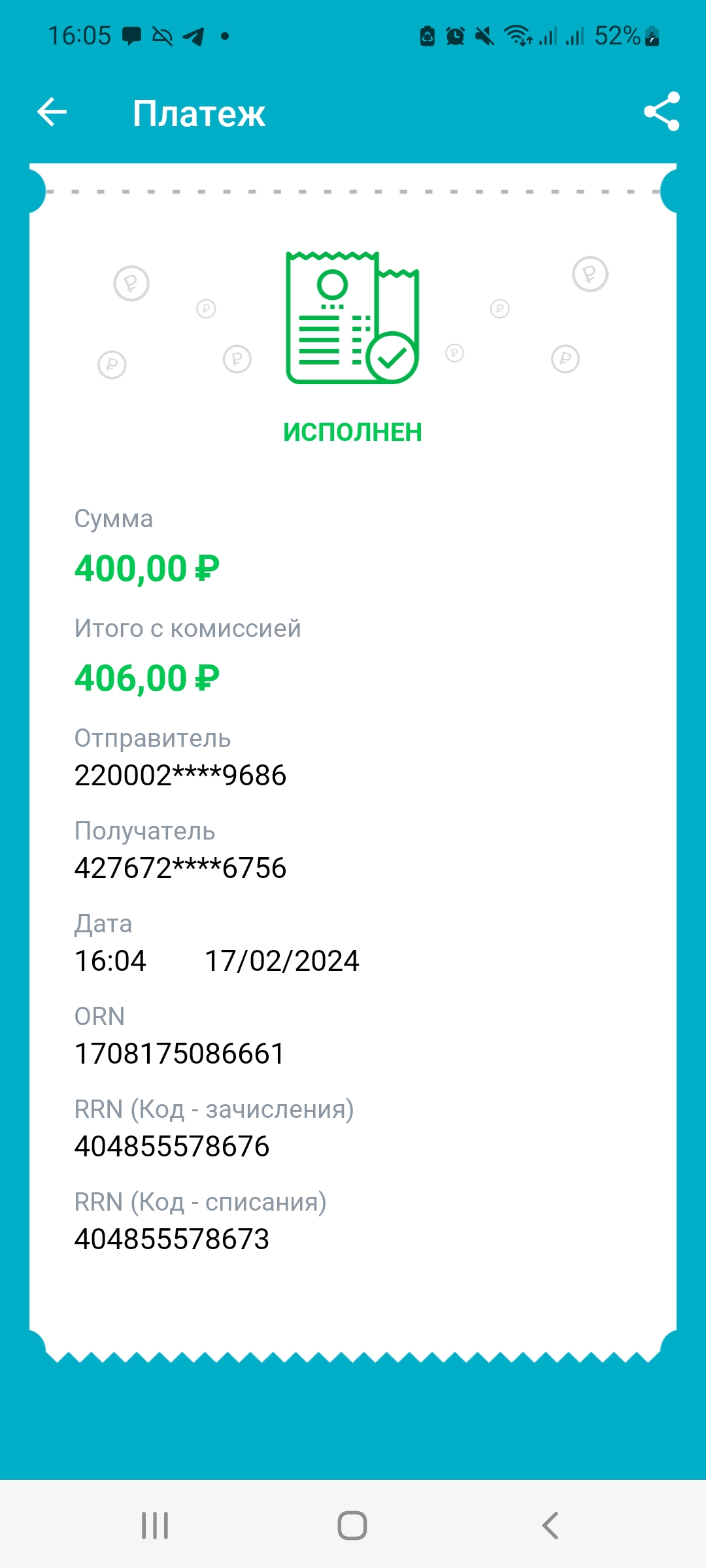
Task: Tap the system home button
Action: tap(352, 1526)
